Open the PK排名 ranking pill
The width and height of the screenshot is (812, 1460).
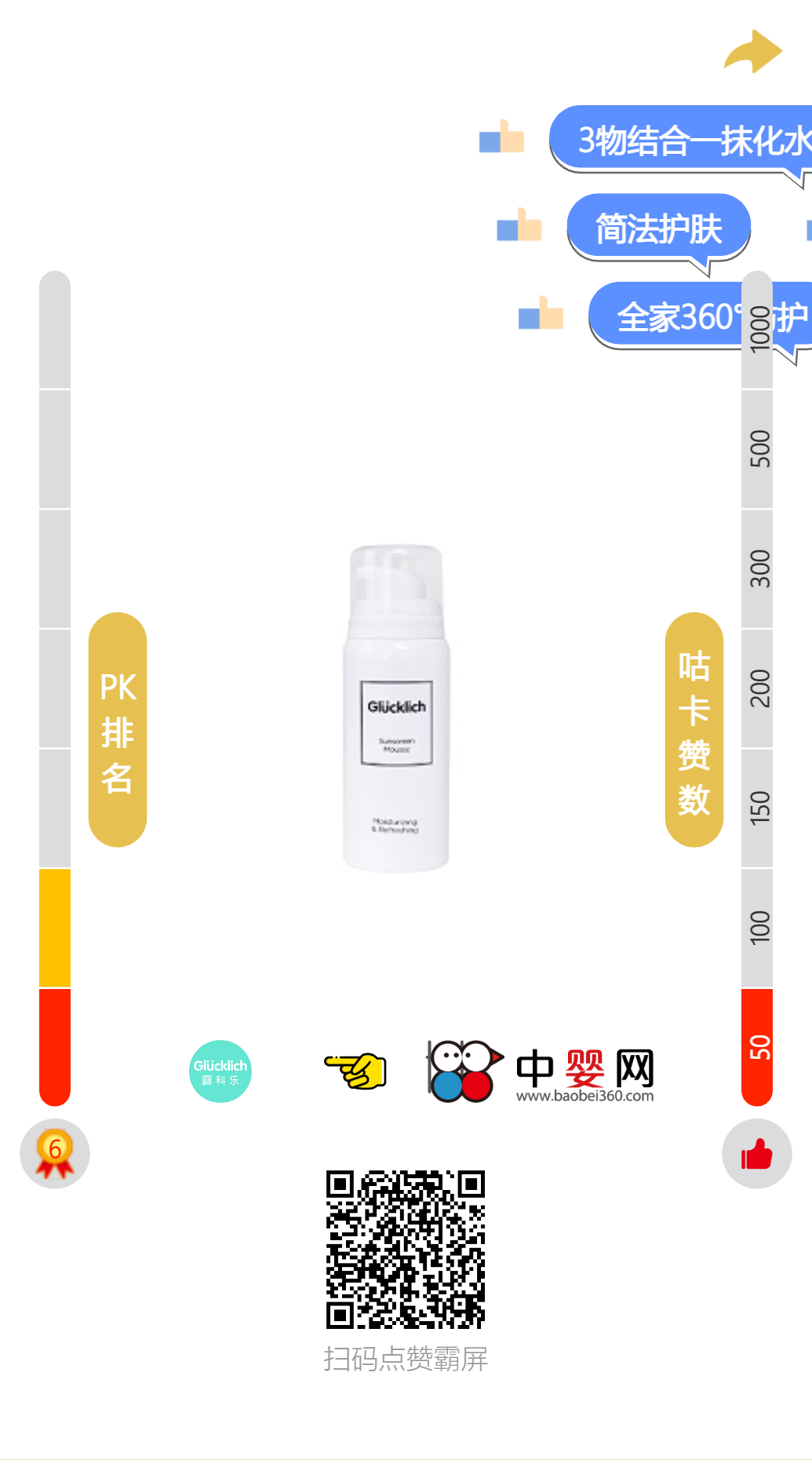118,729
